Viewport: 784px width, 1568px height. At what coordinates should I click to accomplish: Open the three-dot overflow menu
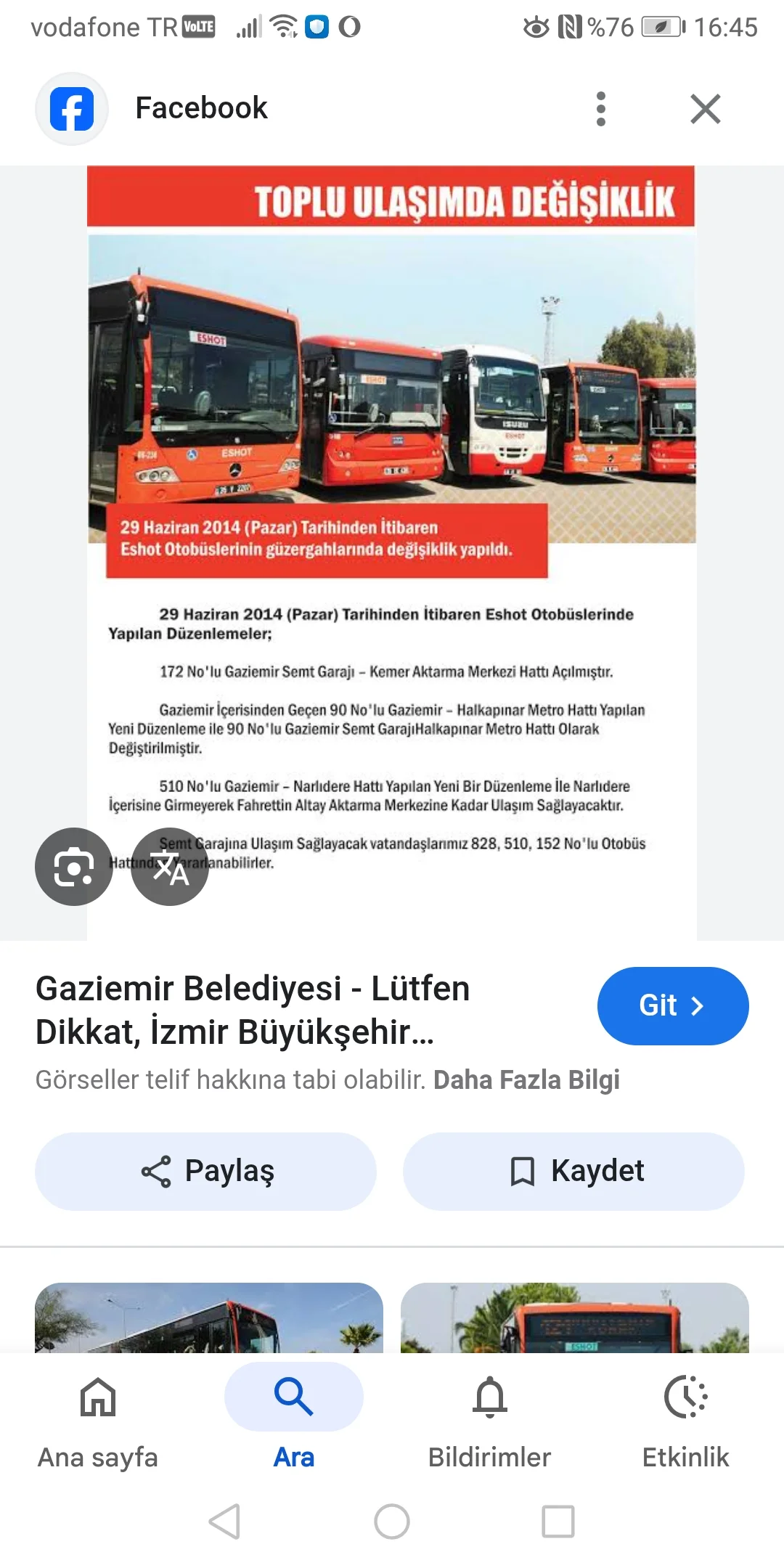[x=600, y=109]
